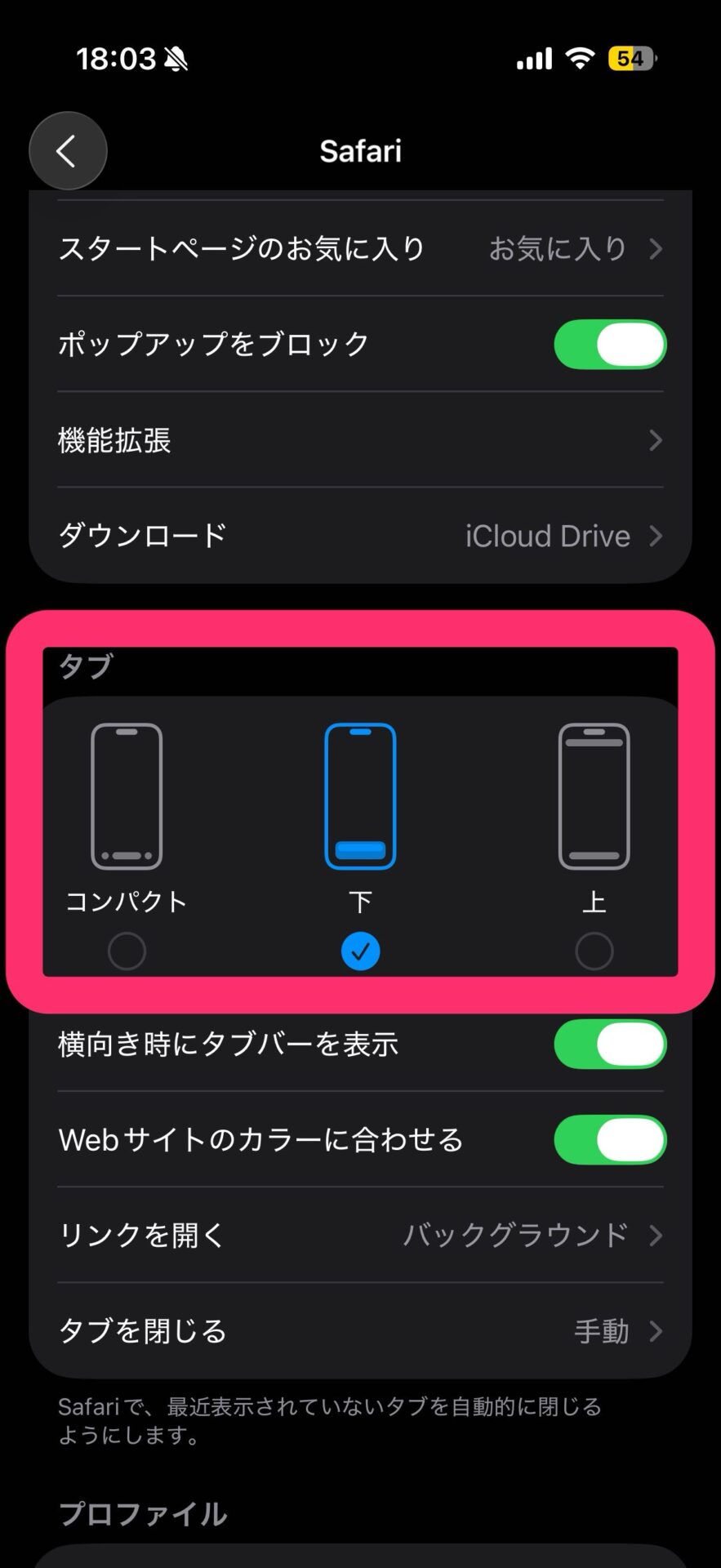721x1568 pixels.
Task: Open 機能拡張 settings
Action: pos(360,440)
